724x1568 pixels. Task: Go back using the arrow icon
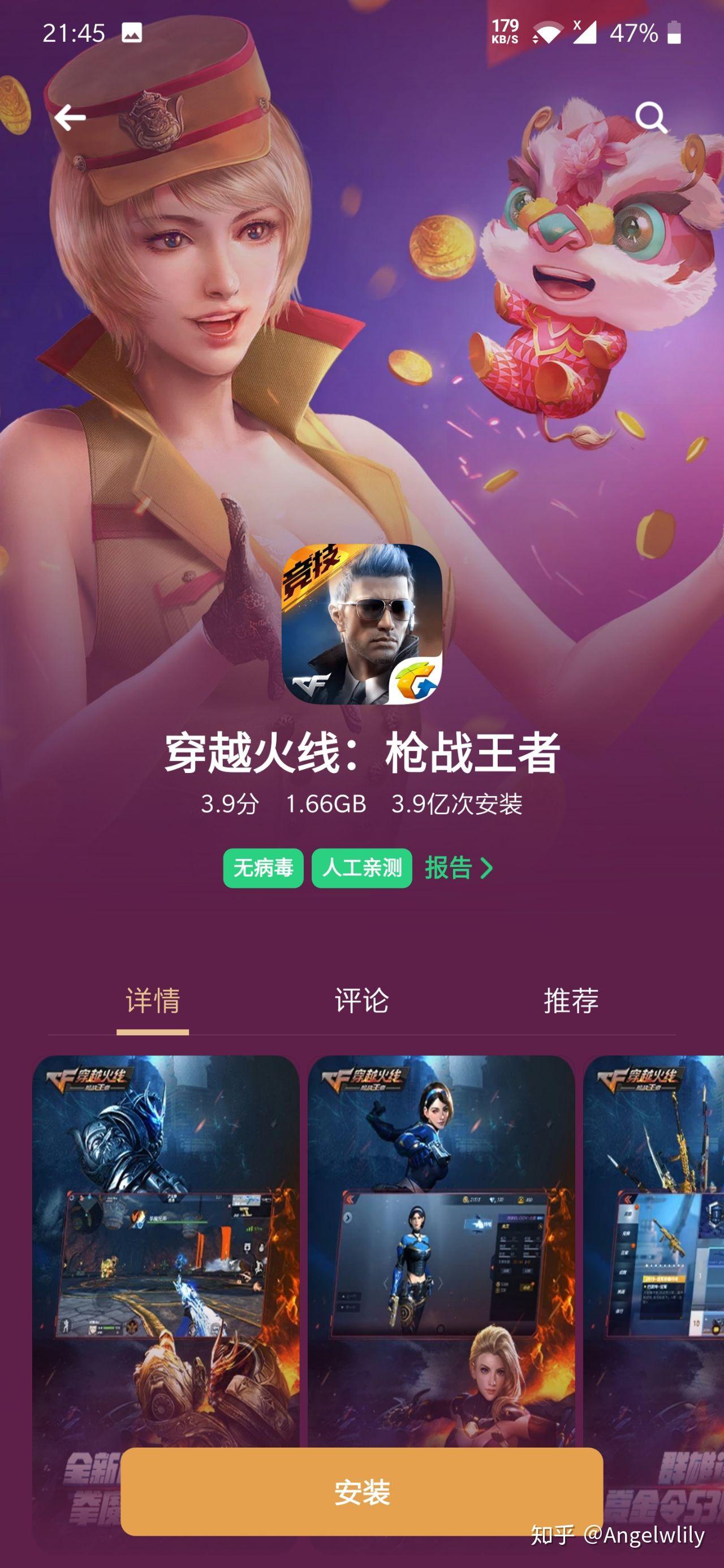(x=70, y=117)
